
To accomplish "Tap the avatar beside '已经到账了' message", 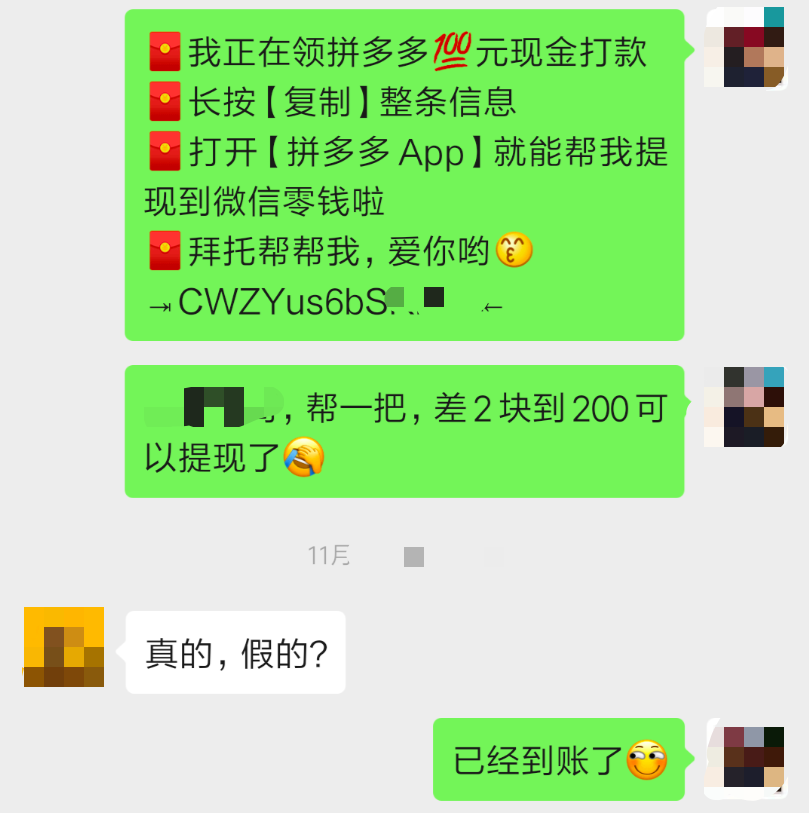I will (745, 760).
